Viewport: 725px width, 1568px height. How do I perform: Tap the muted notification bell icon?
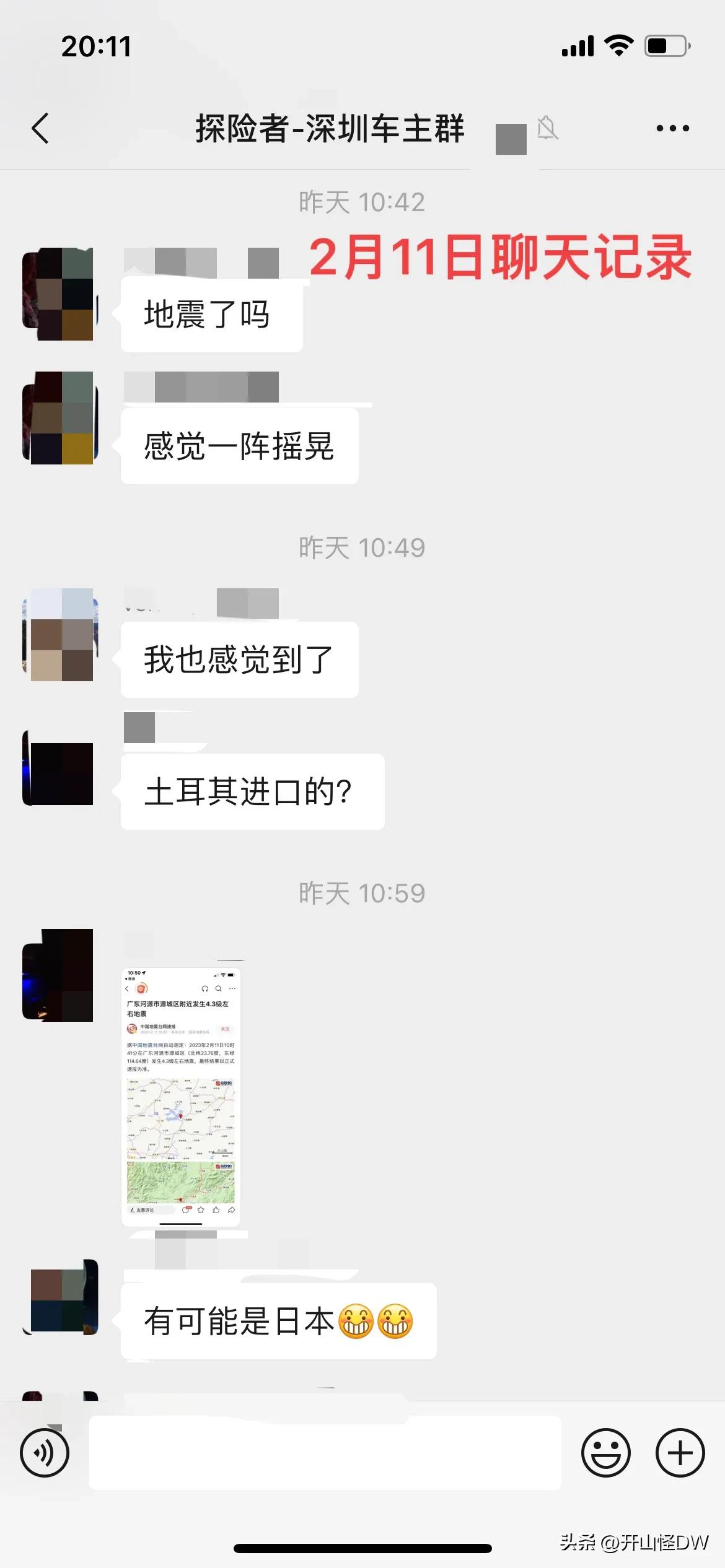(548, 128)
